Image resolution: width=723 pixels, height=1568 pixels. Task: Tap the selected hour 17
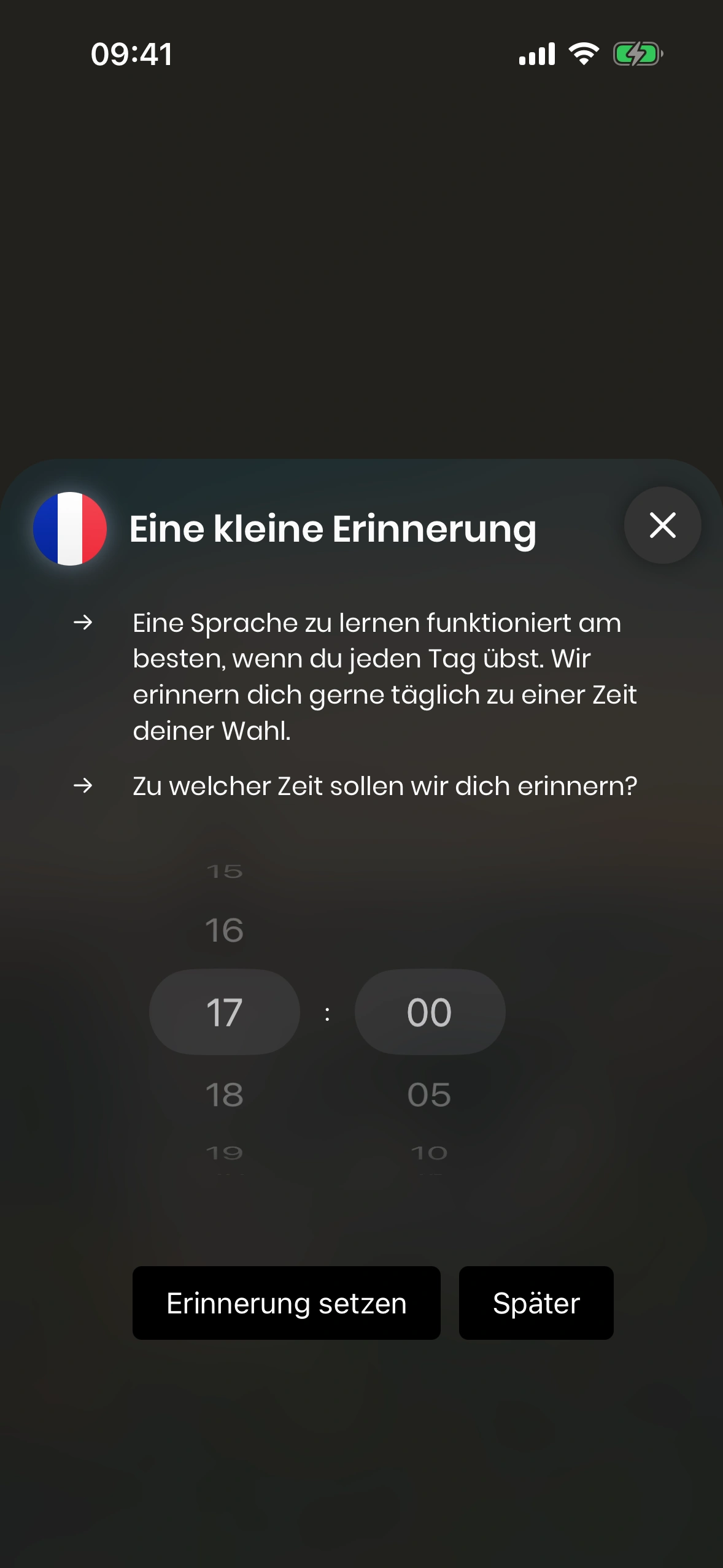225,1012
